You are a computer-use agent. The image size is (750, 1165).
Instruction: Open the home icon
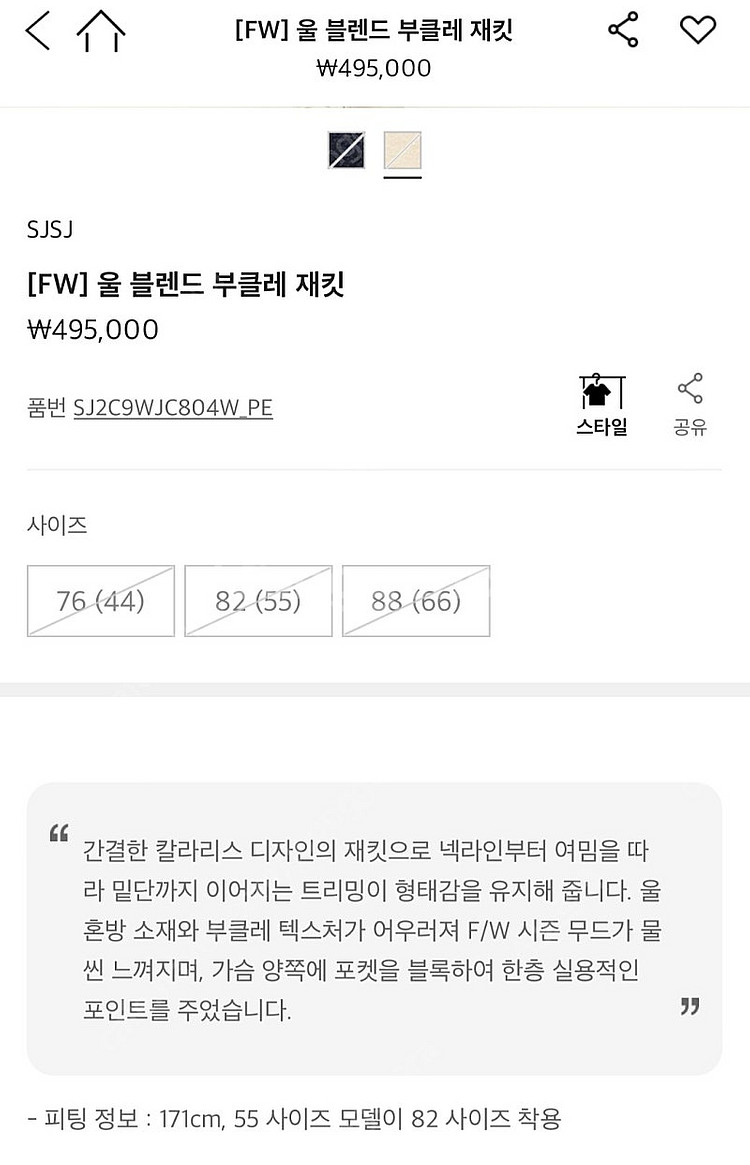[101, 31]
